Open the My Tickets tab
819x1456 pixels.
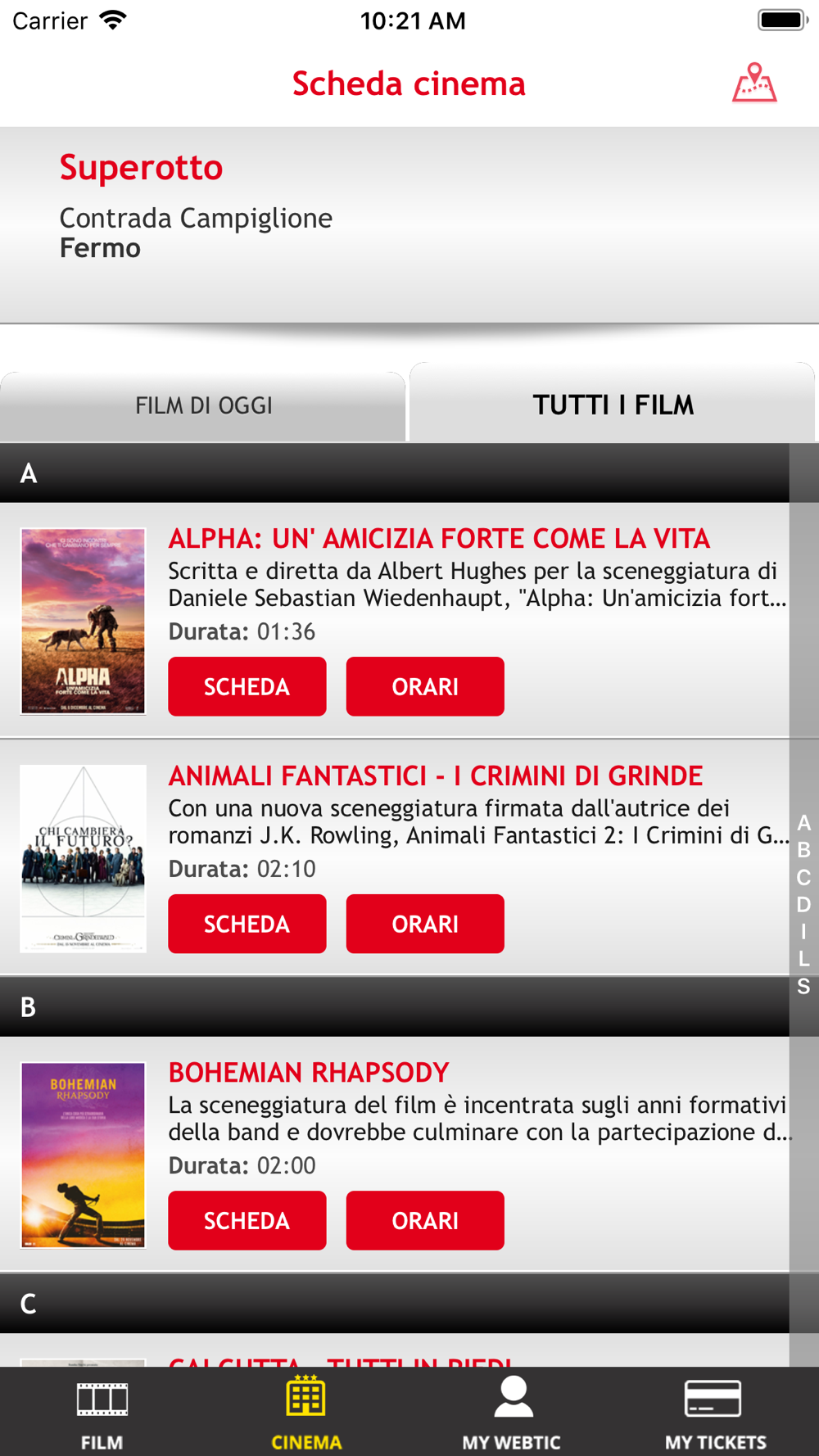[x=715, y=1413]
